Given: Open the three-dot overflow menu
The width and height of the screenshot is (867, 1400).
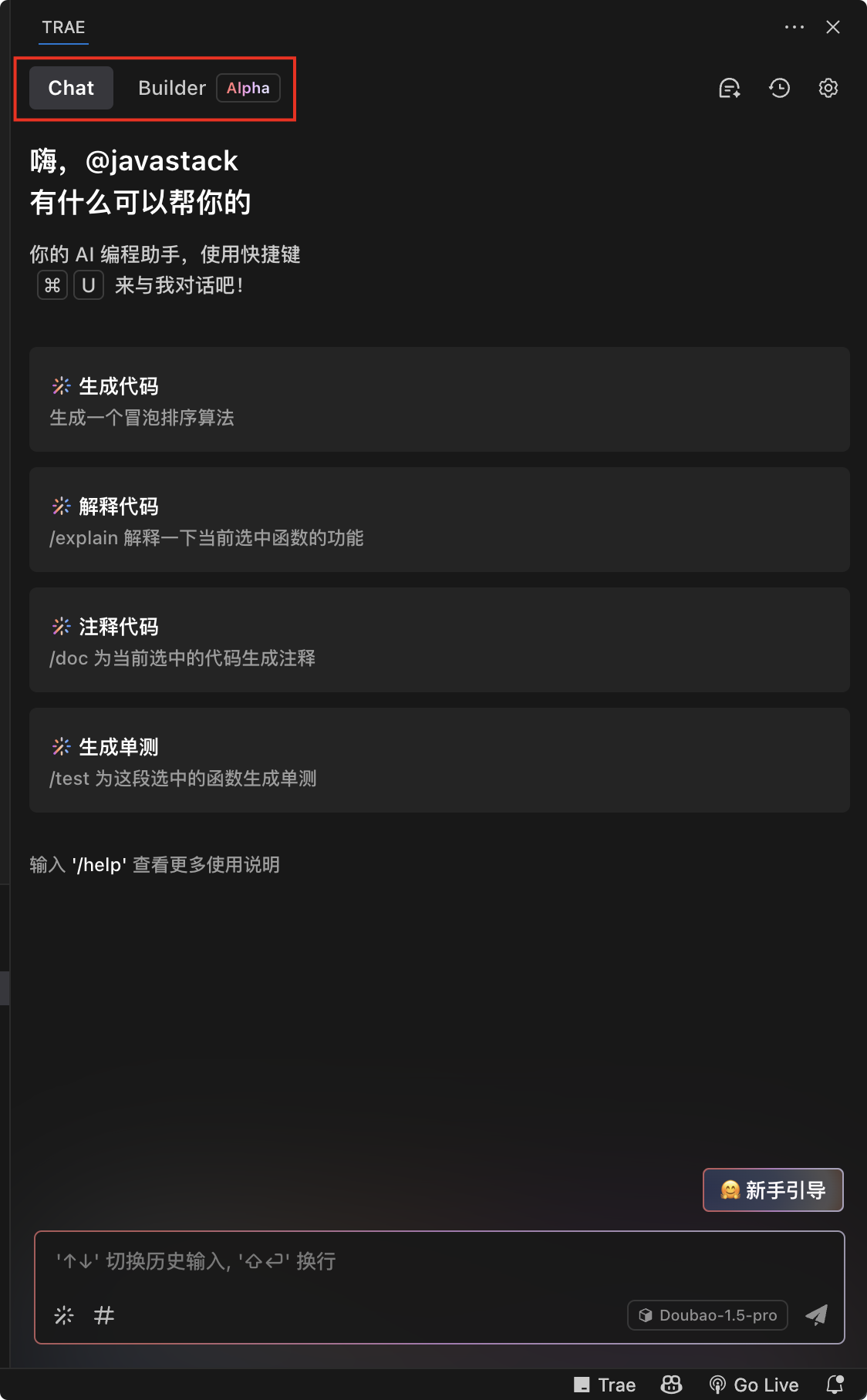Looking at the screenshot, I should (794, 27).
